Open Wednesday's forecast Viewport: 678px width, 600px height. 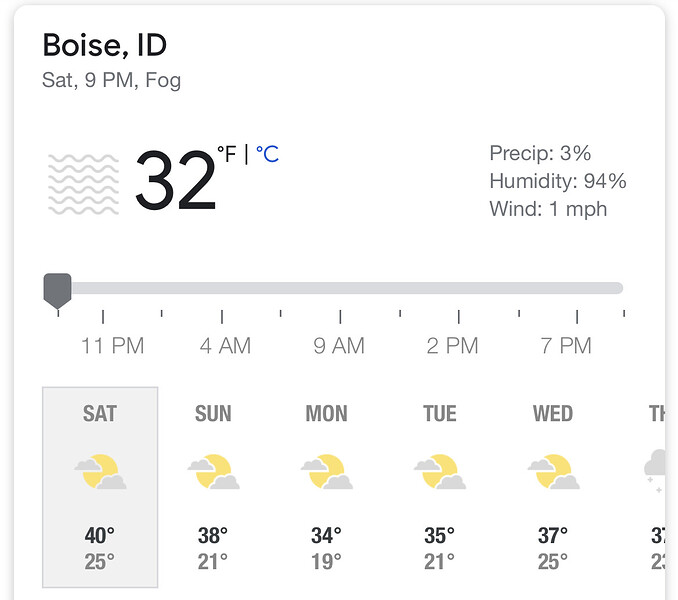(x=553, y=487)
